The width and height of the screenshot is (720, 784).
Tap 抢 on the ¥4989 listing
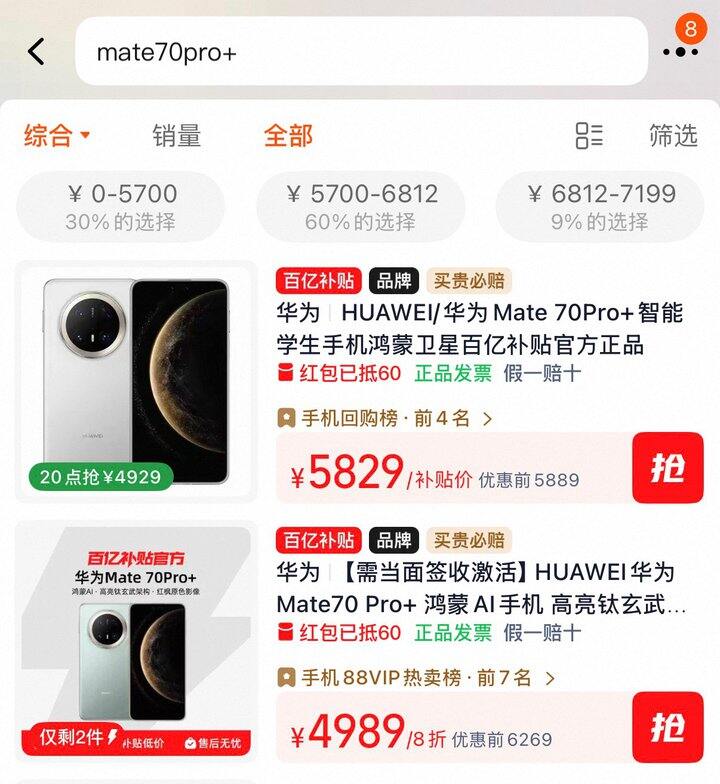tap(667, 727)
